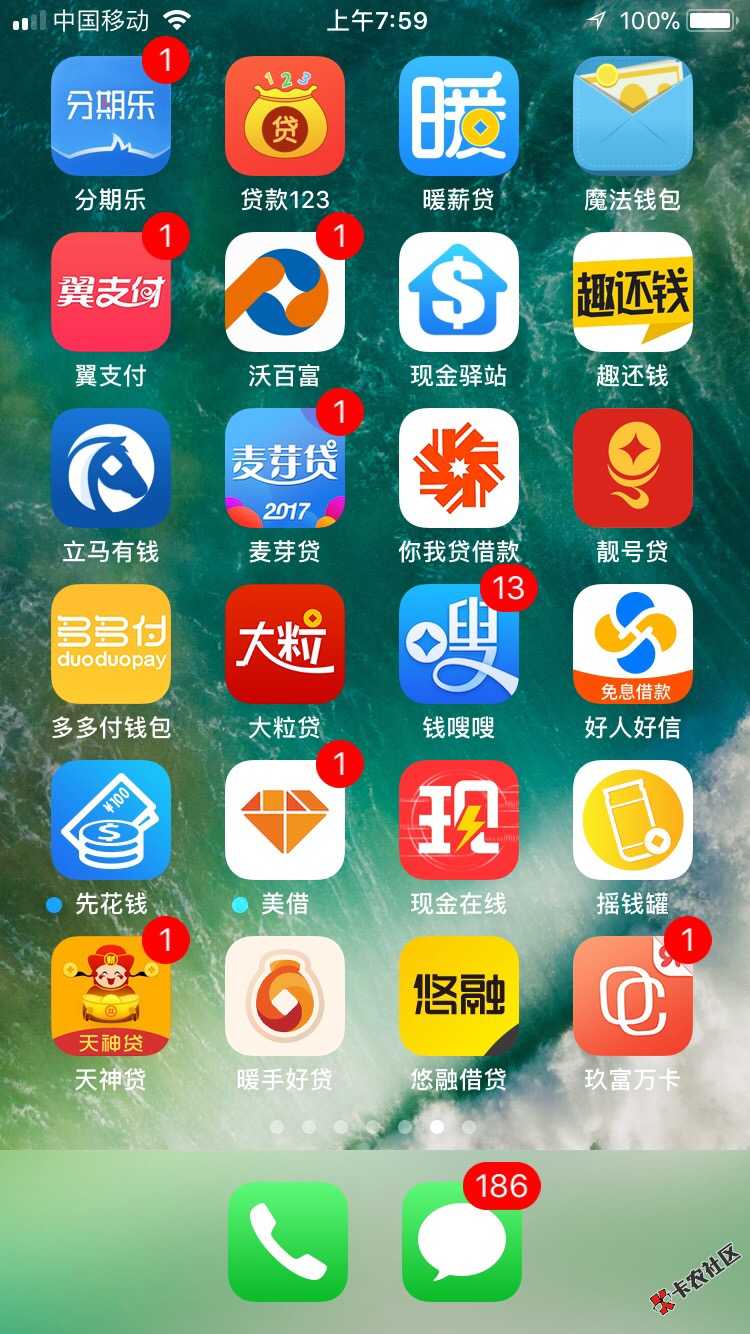Viewport: 750px width, 1334px height.
Task: Open the 沃百富 app
Action: [x=284, y=292]
